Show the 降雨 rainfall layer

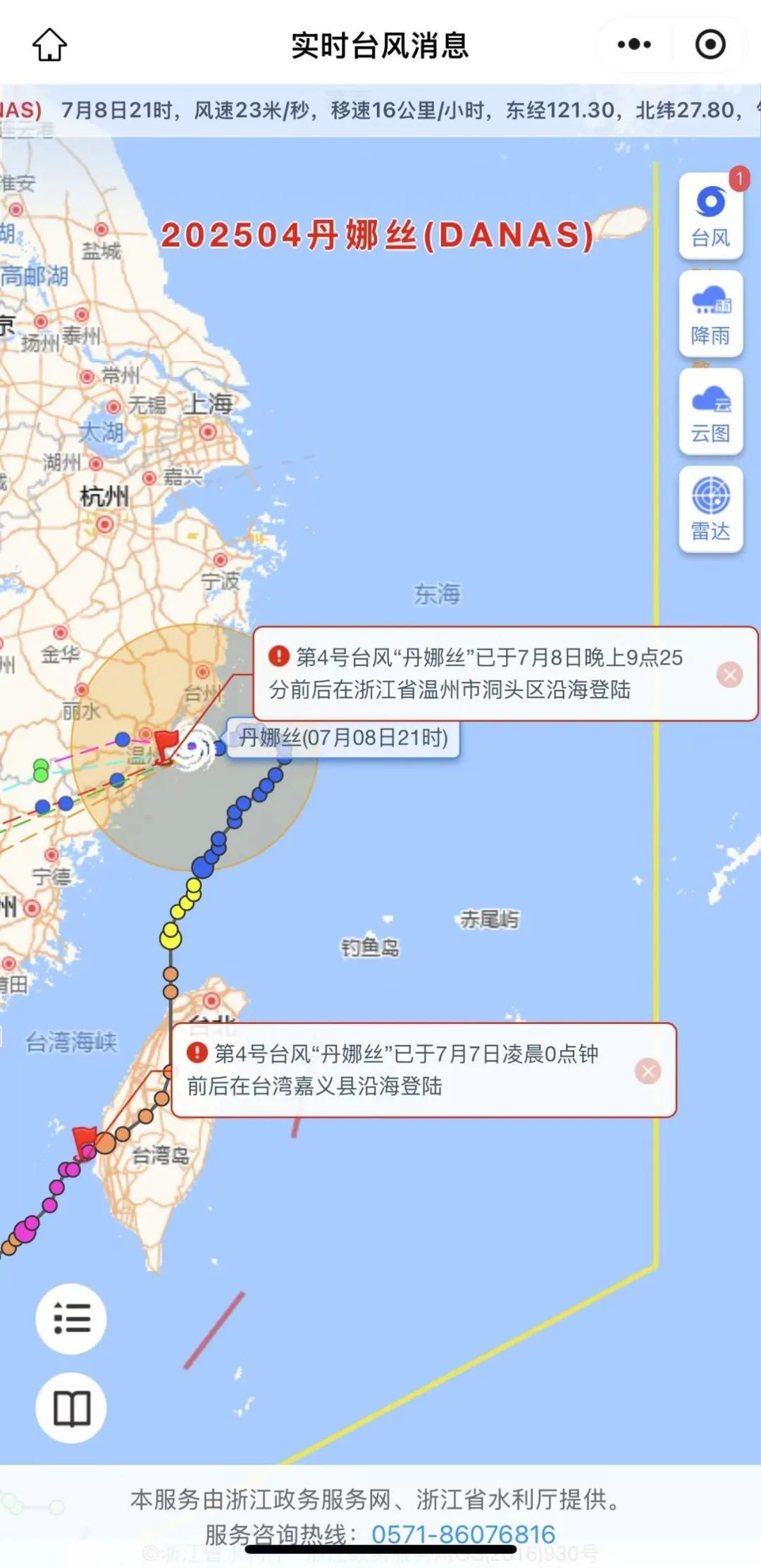(710, 315)
